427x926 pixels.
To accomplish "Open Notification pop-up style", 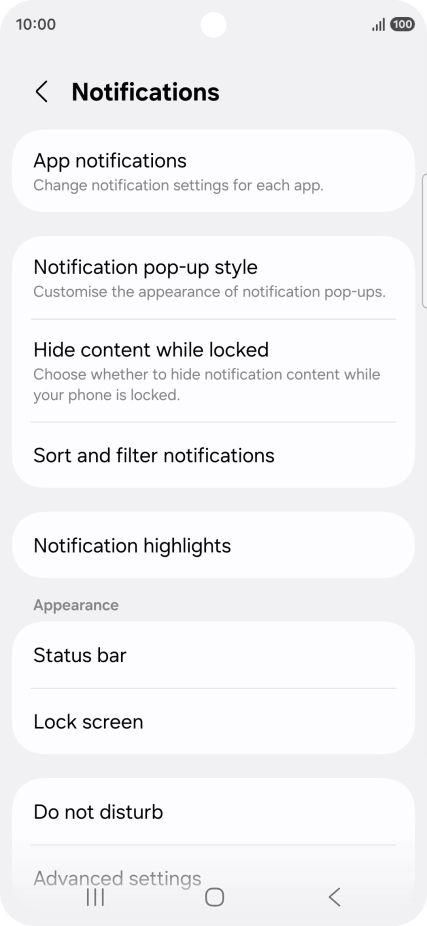I will [213, 278].
